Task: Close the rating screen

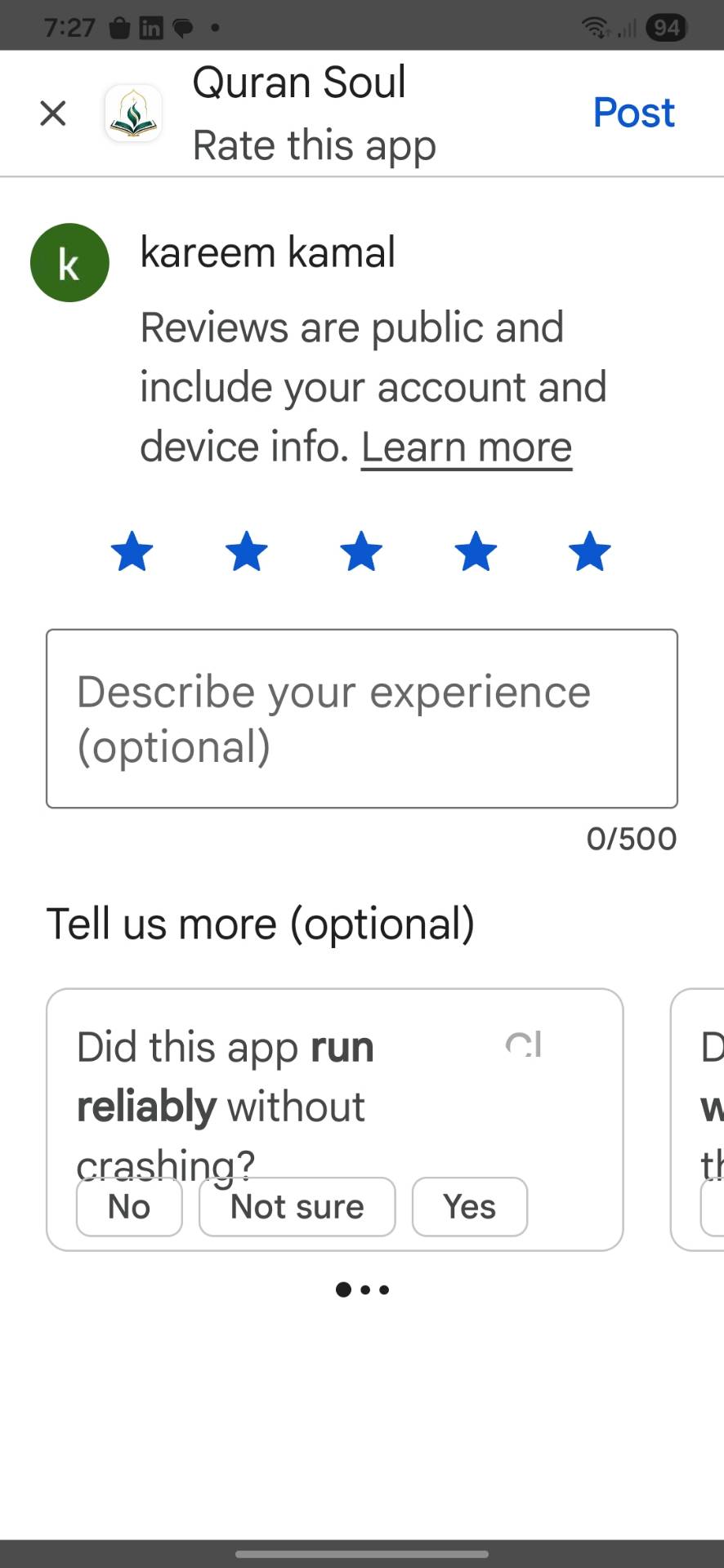Action: (x=53, y=113)
